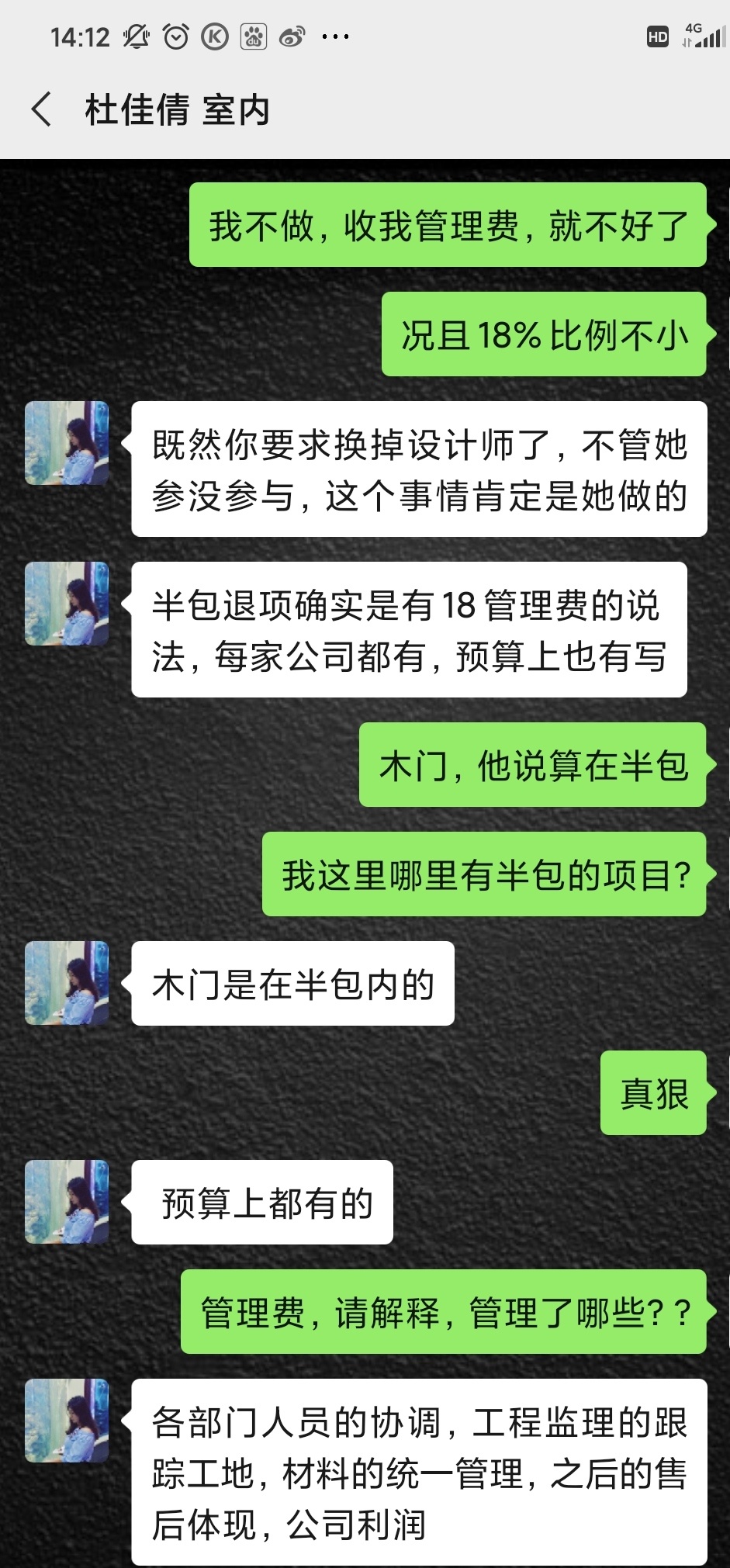Tap the avatar next to 预算上都有的
The image size is (730, 1568).
67,1201
